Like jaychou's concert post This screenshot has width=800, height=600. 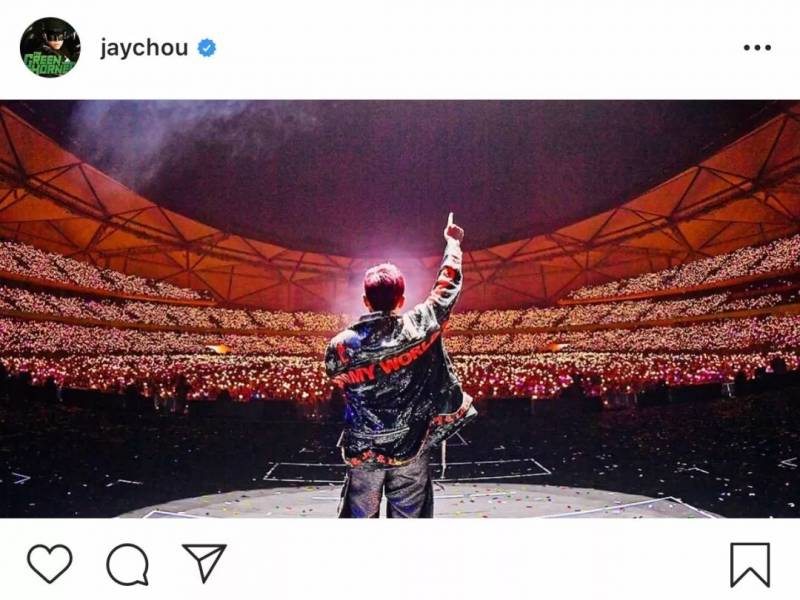[49, 564]
